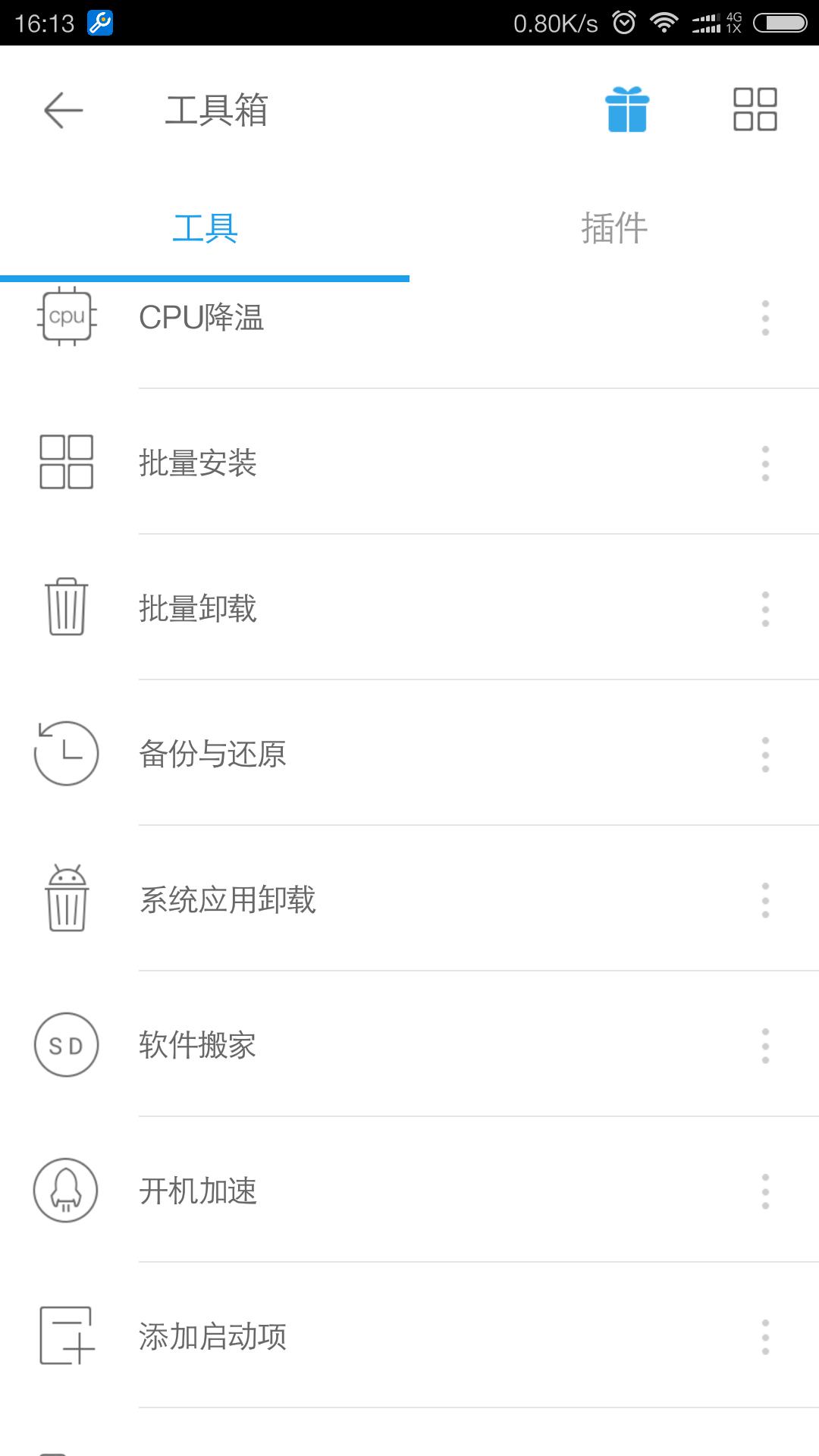This screenshot has width=819, height=1456.
Task: Show more options for 软件搬家
Action: 765,1045
